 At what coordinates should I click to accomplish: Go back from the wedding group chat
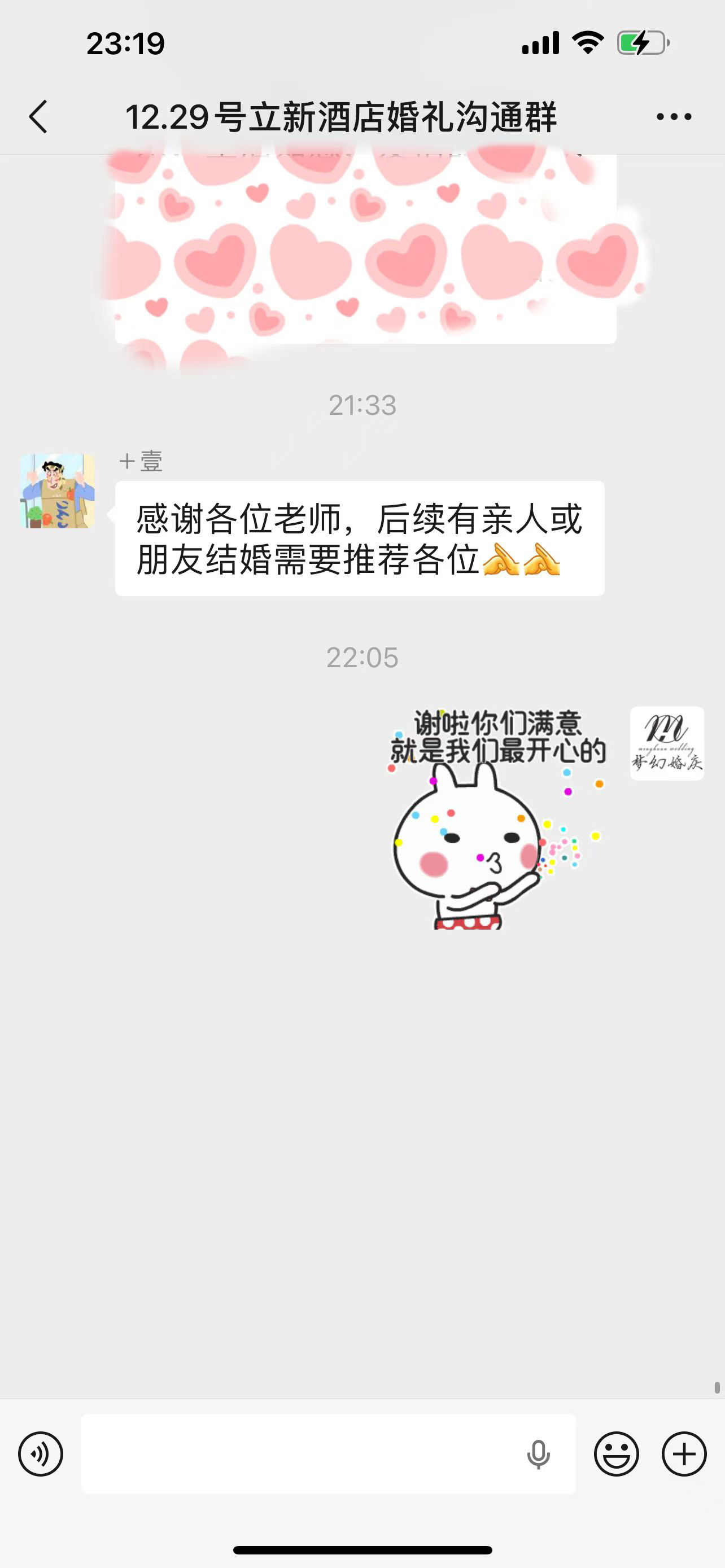tap(38, 116)
